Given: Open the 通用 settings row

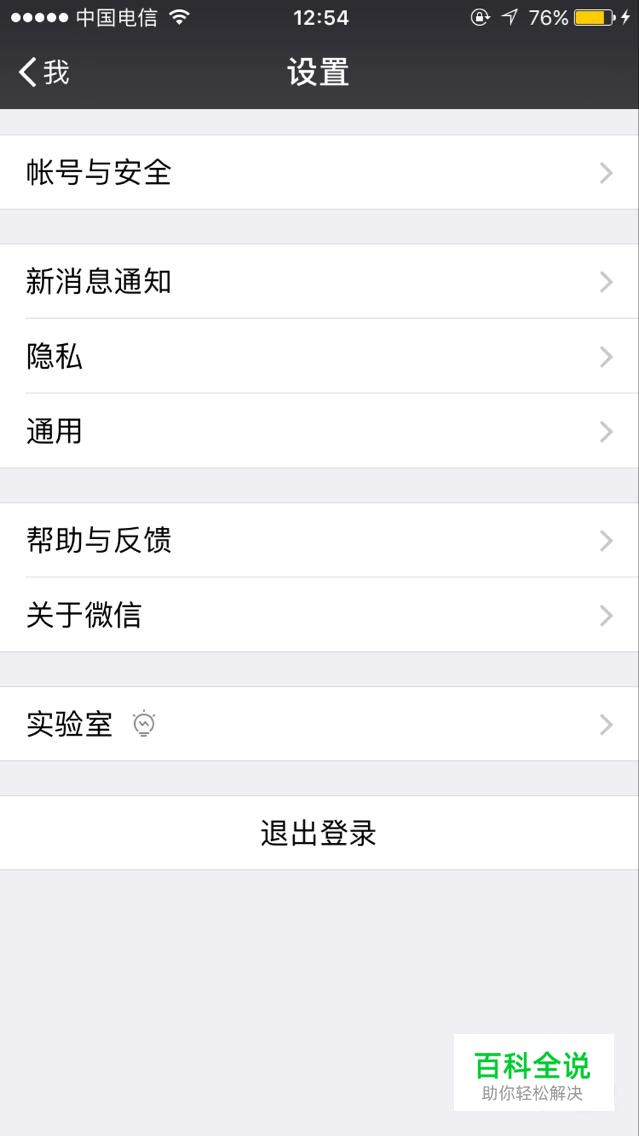Looking at the screenshot, I should point(319,431).
